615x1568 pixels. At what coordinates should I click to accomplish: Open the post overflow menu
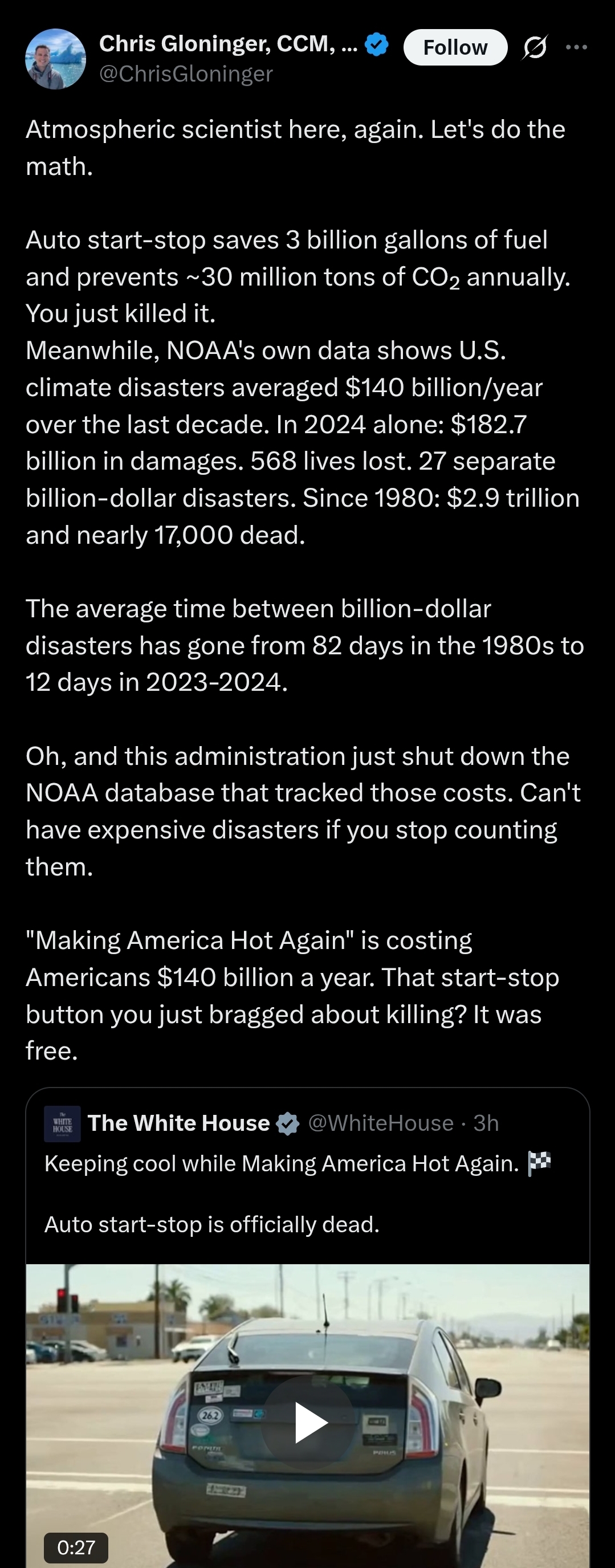576,47
